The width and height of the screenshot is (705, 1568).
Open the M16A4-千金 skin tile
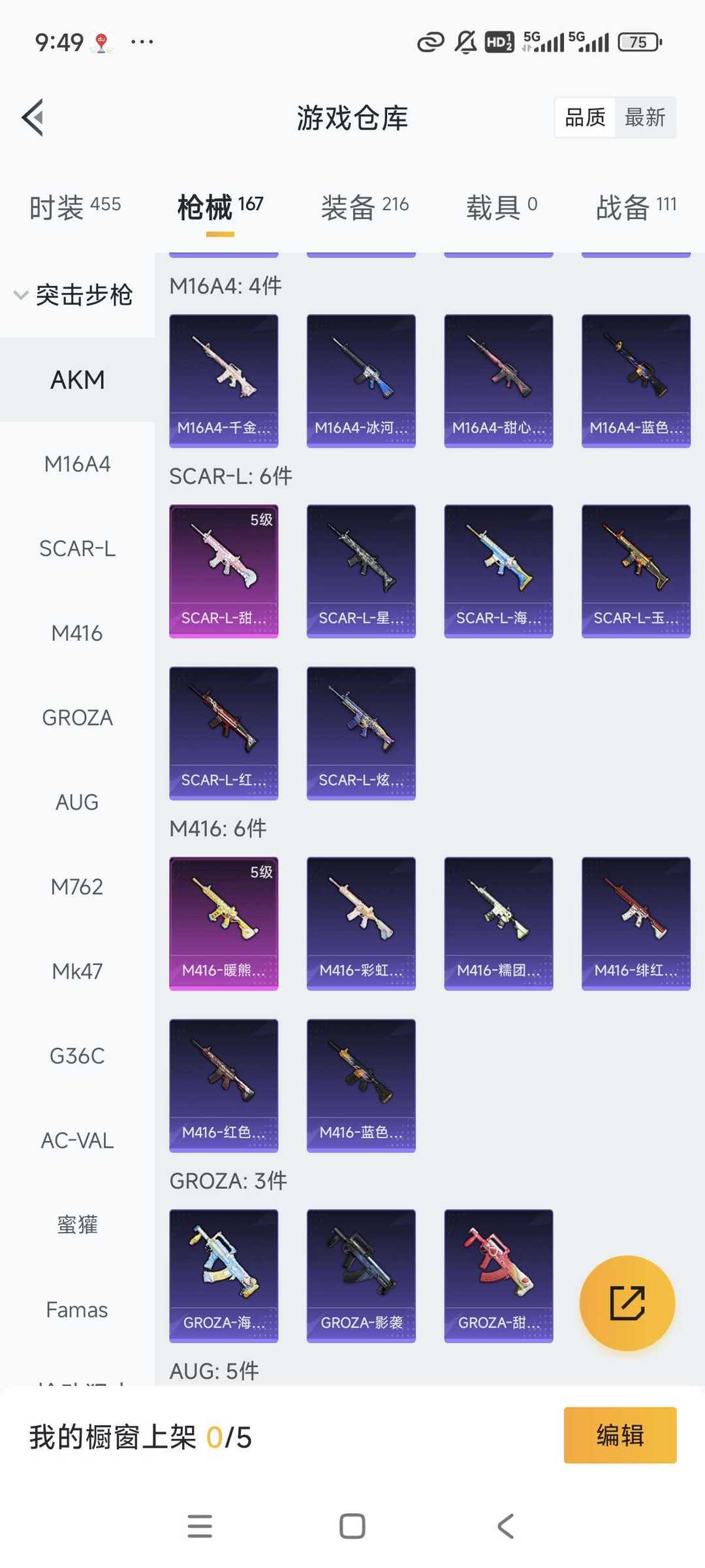(224, 381)
